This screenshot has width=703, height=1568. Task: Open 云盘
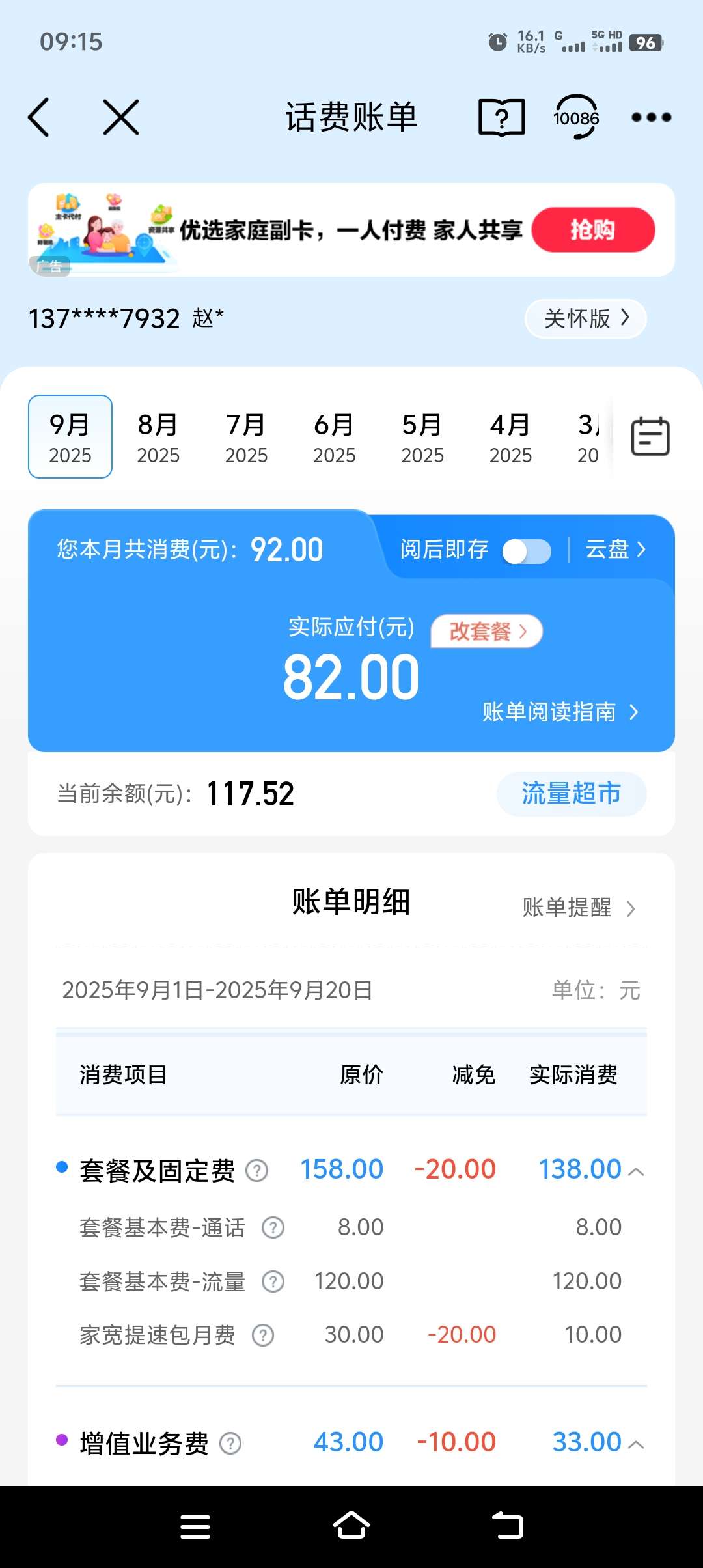coord(615,550)
